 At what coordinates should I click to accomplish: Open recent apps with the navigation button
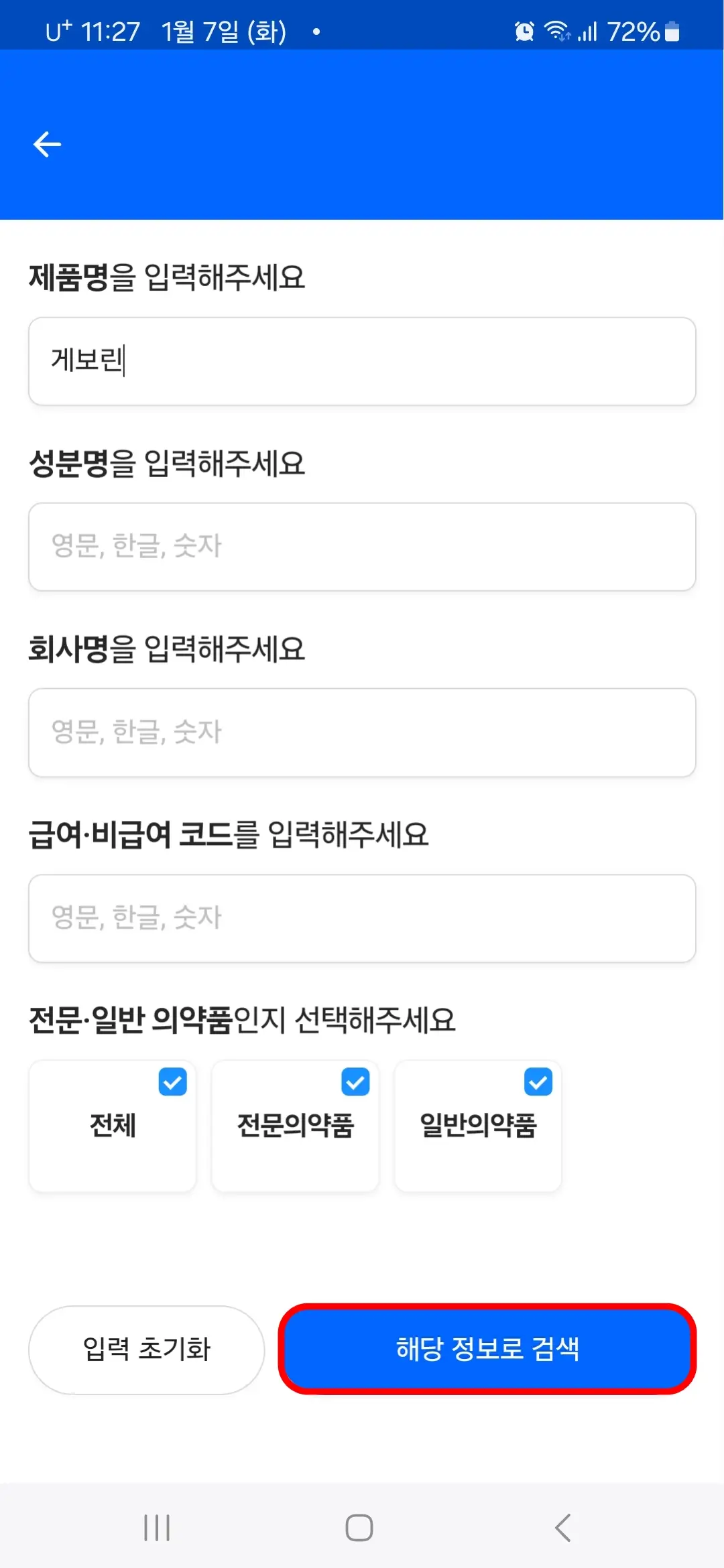coord(156,1528)
